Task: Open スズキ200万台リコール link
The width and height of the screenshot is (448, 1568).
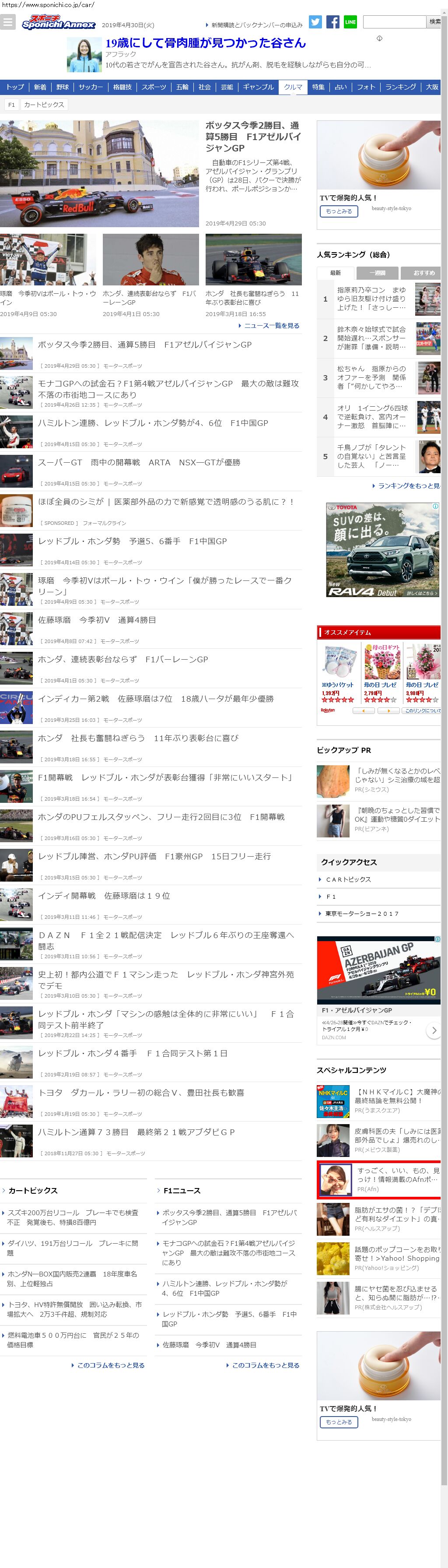Action: pos(73,1217)
